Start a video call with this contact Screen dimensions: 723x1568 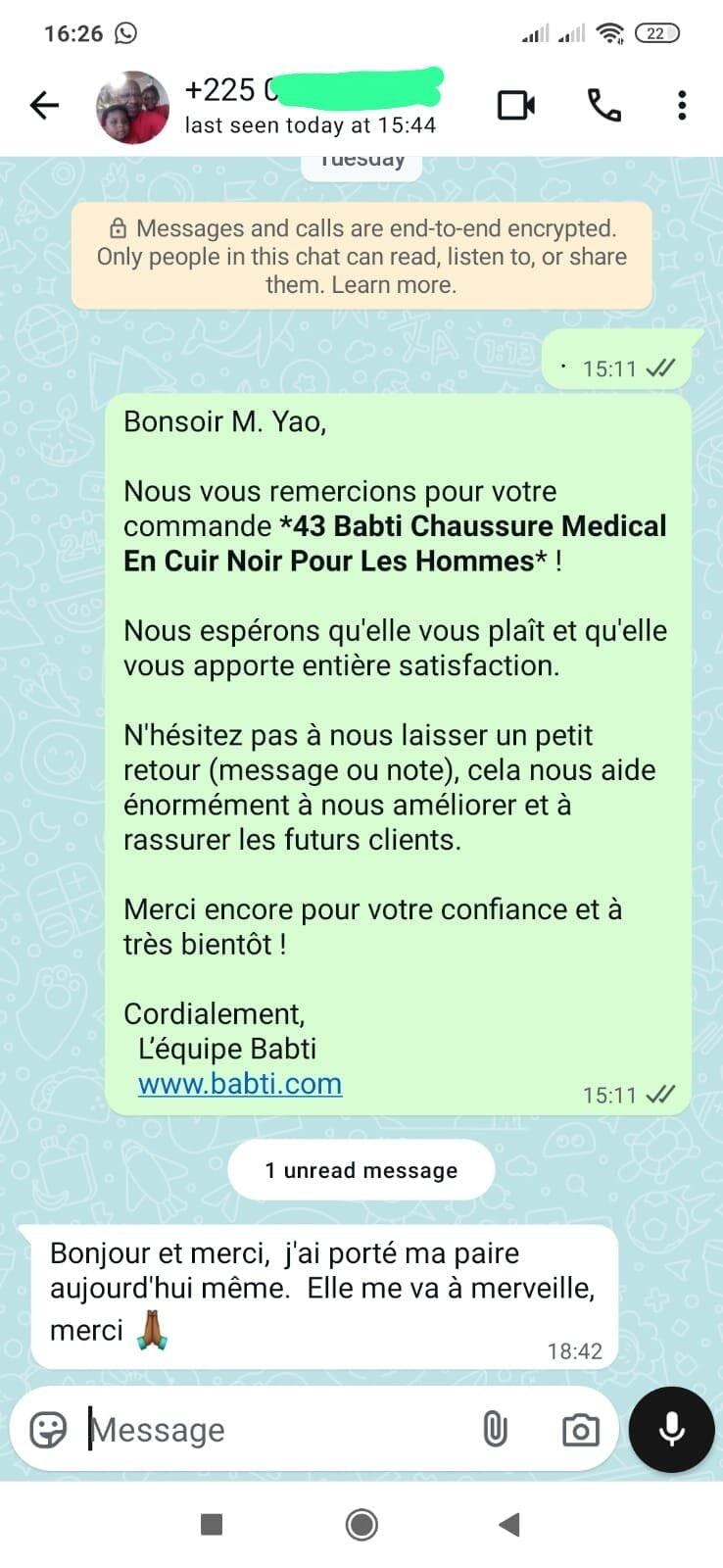(516, 105)
